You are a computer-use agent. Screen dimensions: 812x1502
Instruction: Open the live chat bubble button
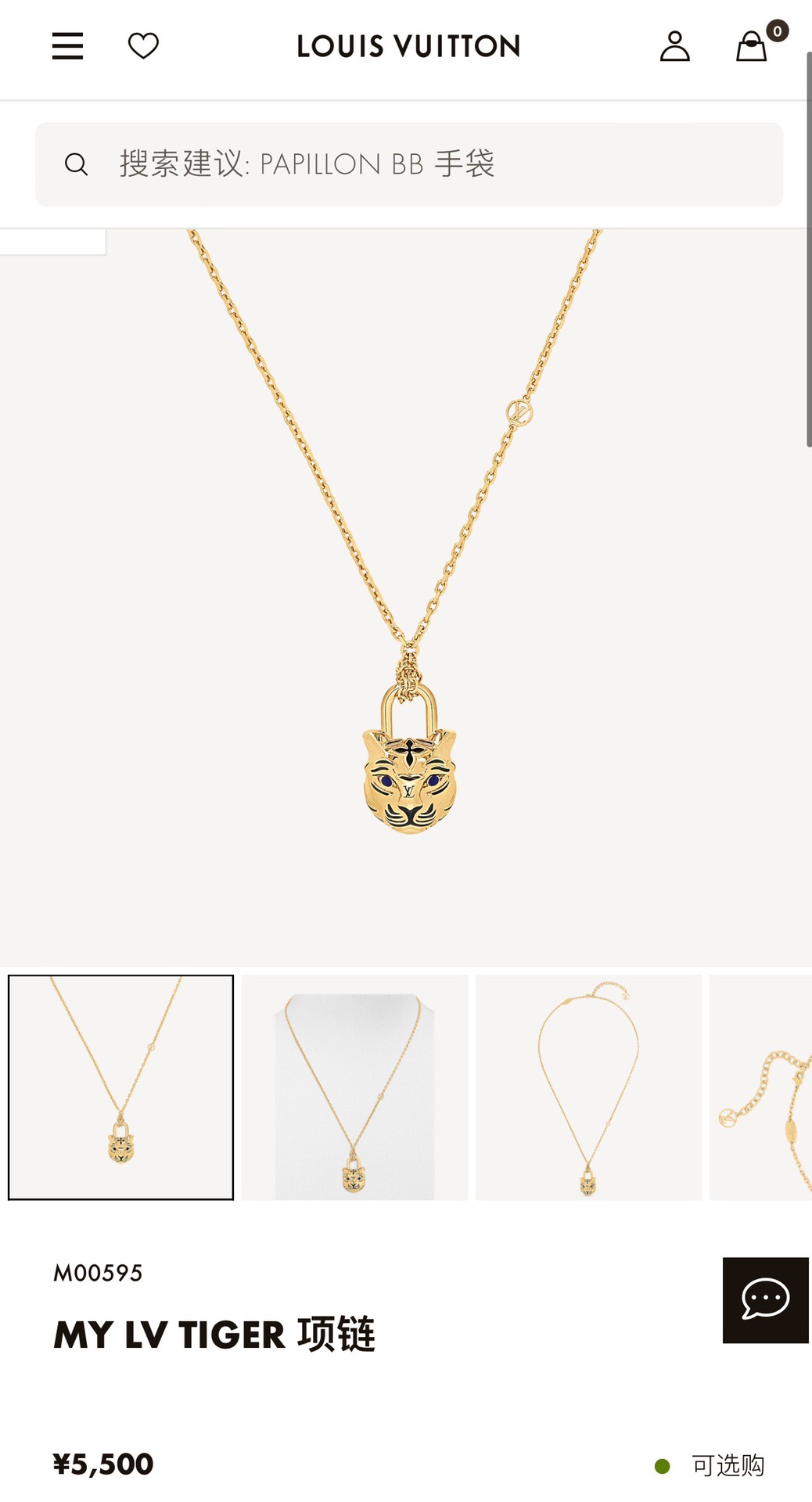pos(765,1299)
